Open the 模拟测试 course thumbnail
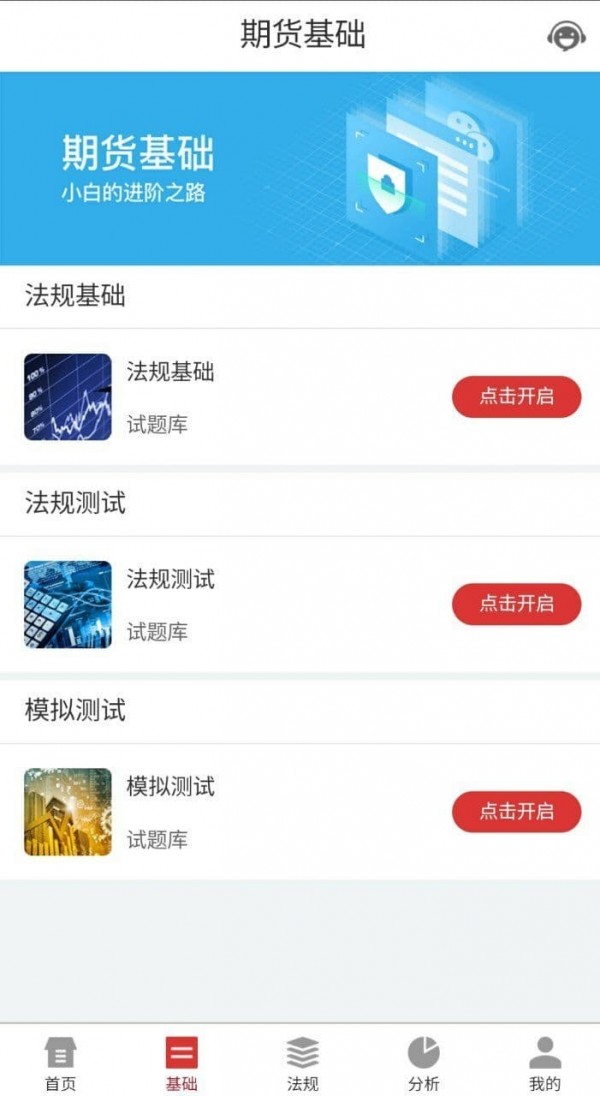This screenshot has height=1096, width=600. click(68, 812)
